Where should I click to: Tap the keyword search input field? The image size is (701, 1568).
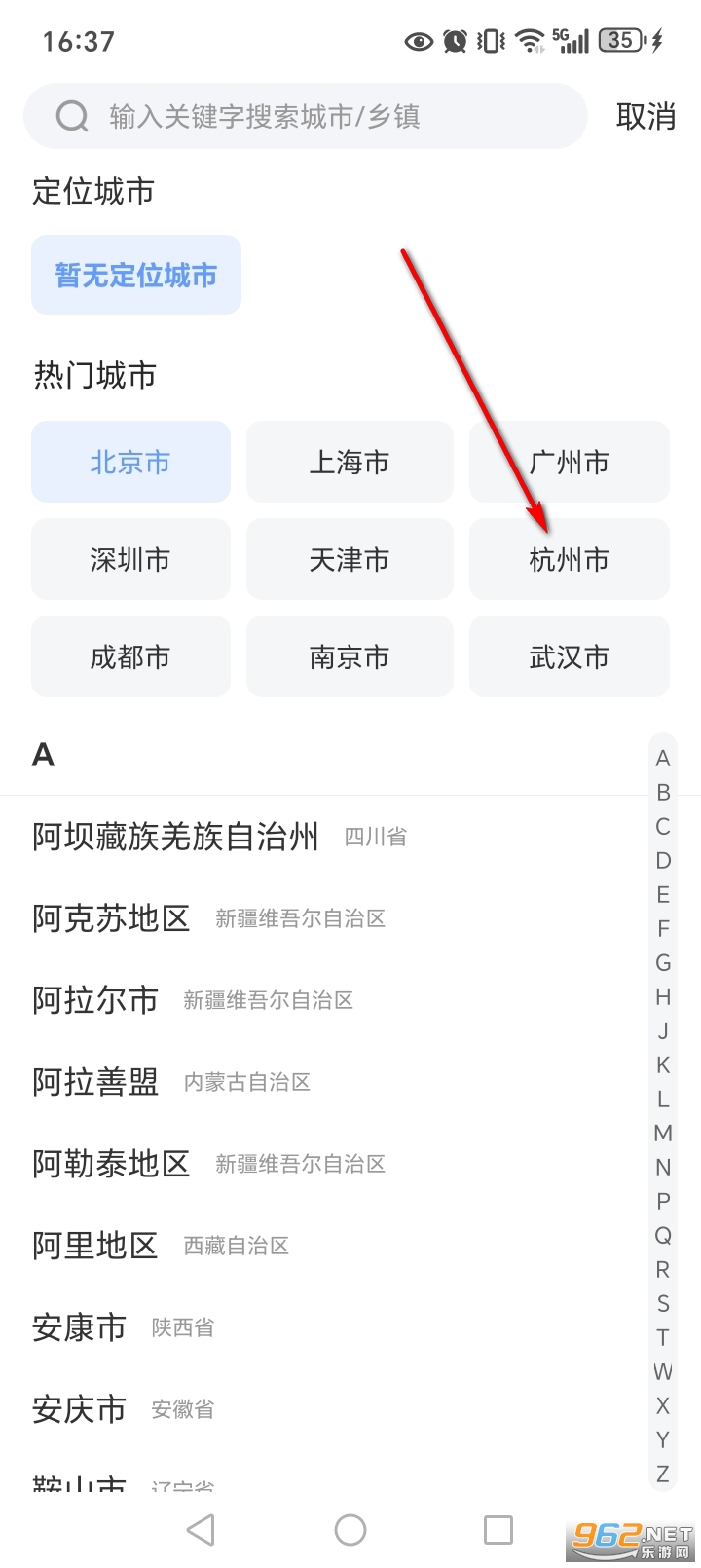292,116
